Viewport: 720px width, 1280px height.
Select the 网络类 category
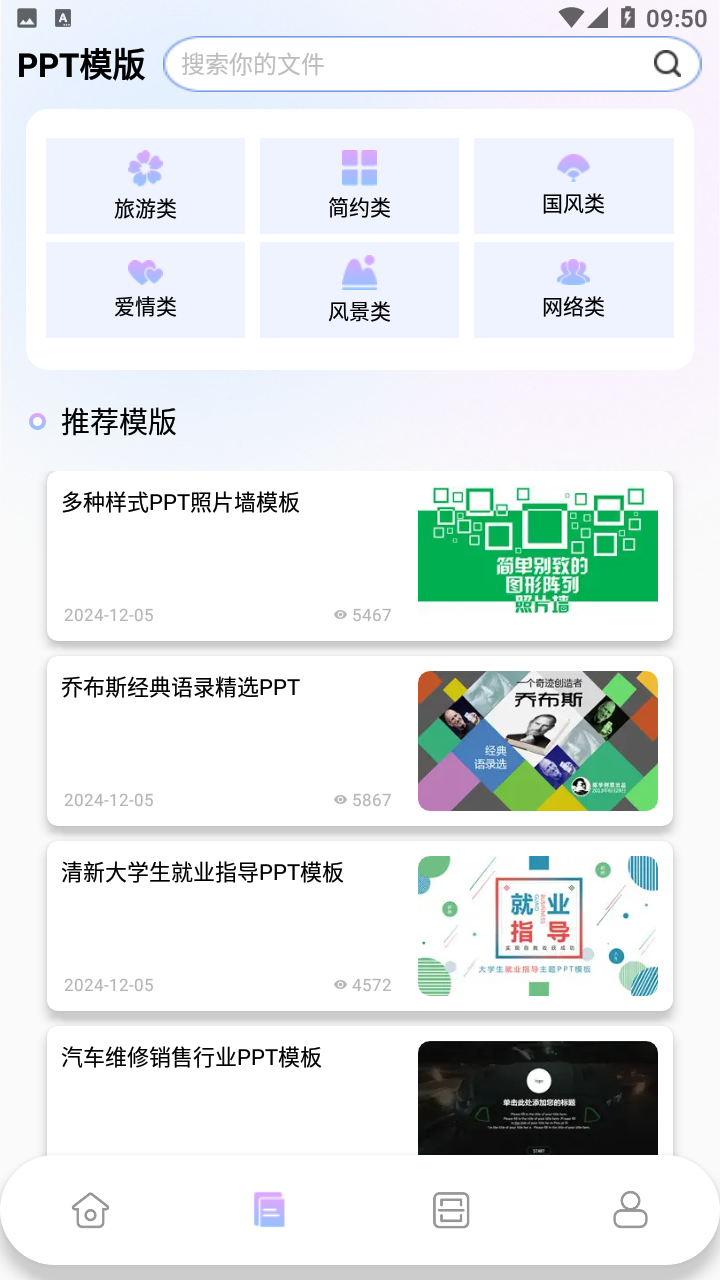(573, 290)
